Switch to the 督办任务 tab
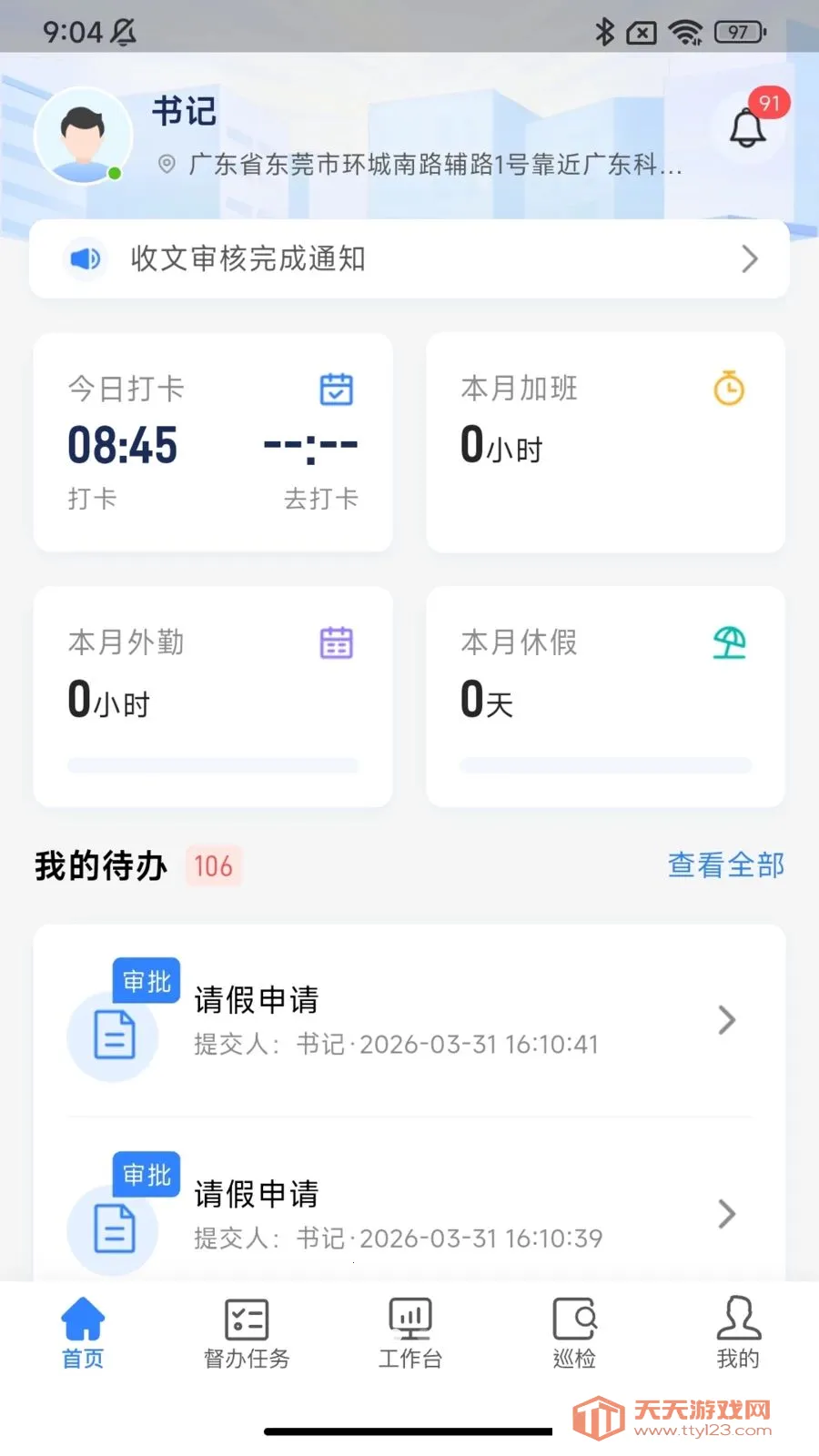819x1456 pixels. (247, 1333)
